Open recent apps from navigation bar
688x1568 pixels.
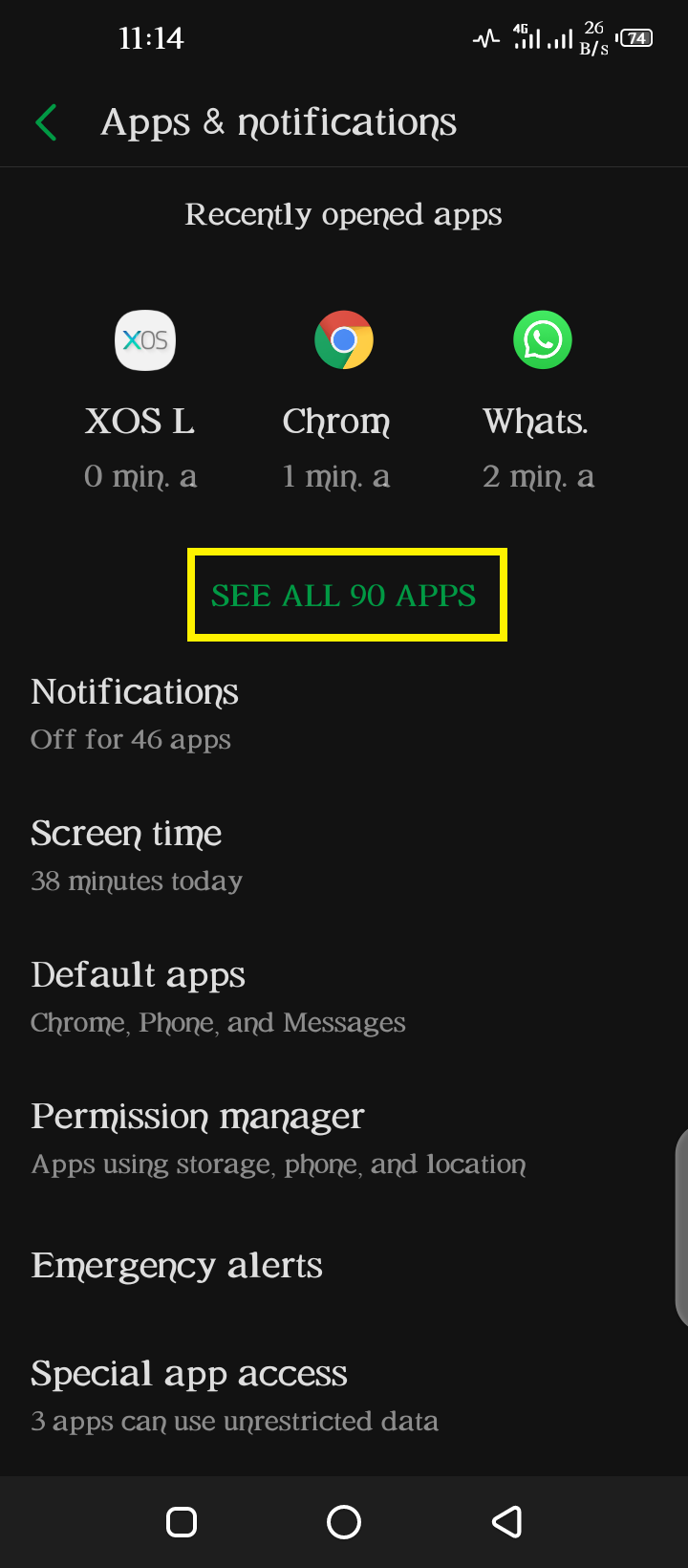tap(182, 1522)
